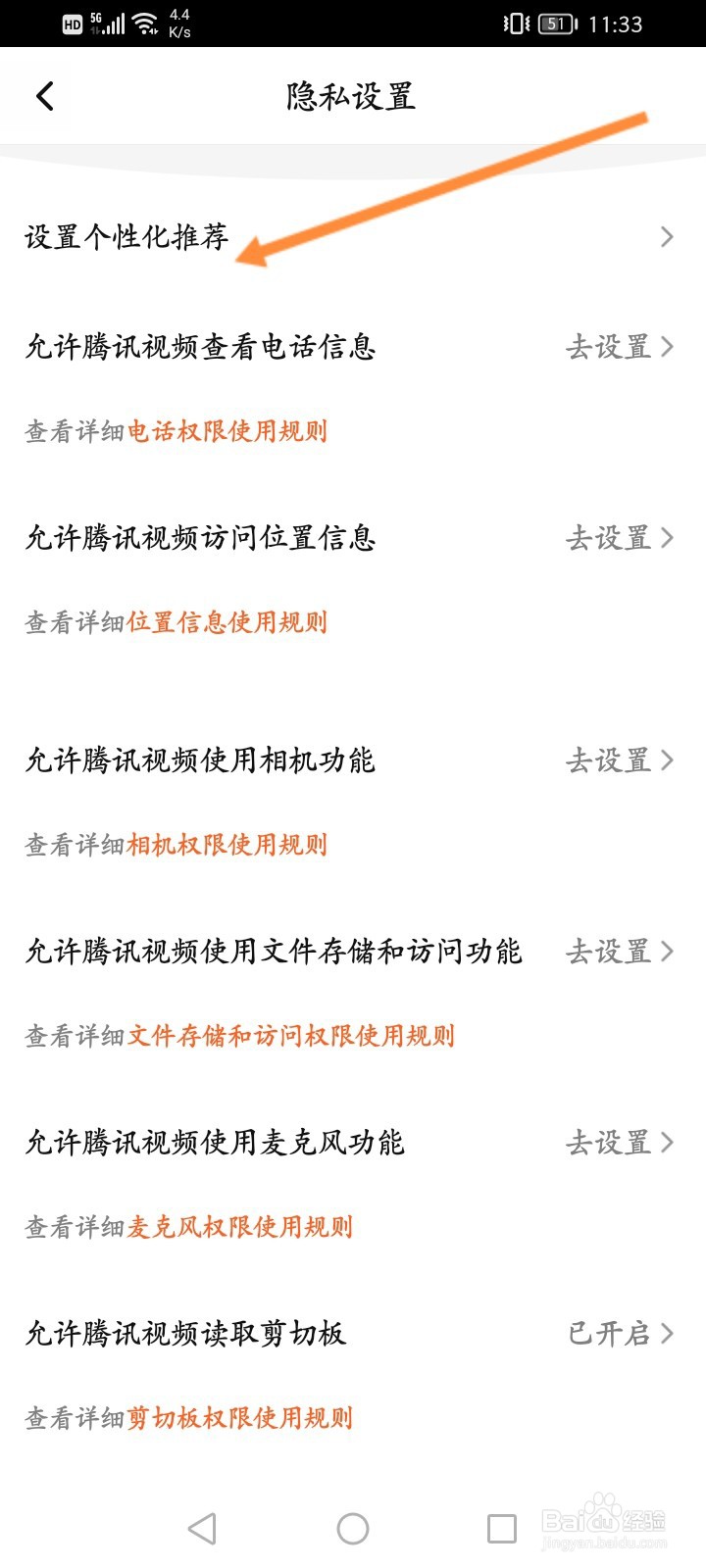View 电话权限使用规则 link
This screenshot has height=1568, width=706.
[x=227, y=431]
